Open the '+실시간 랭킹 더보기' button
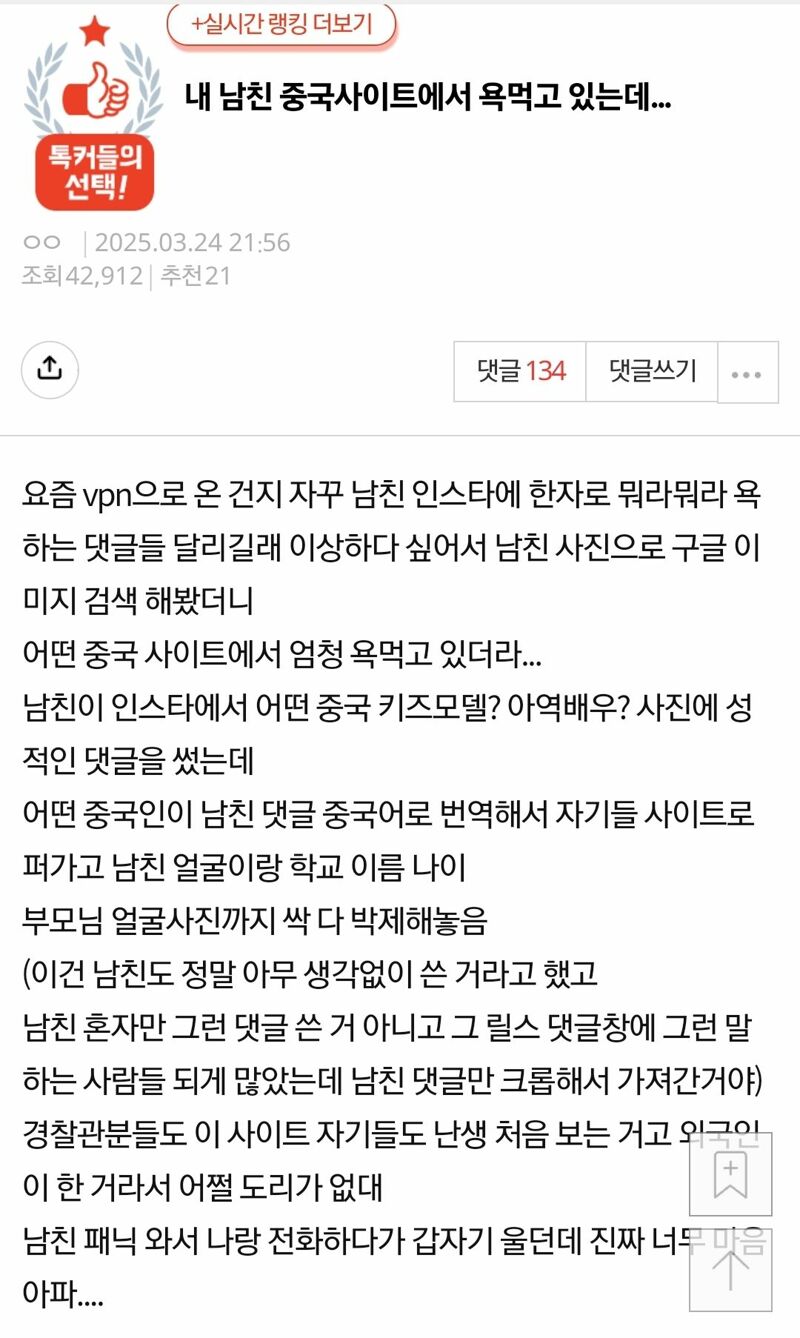This screenshot has width=800, height=1338. 281,24
